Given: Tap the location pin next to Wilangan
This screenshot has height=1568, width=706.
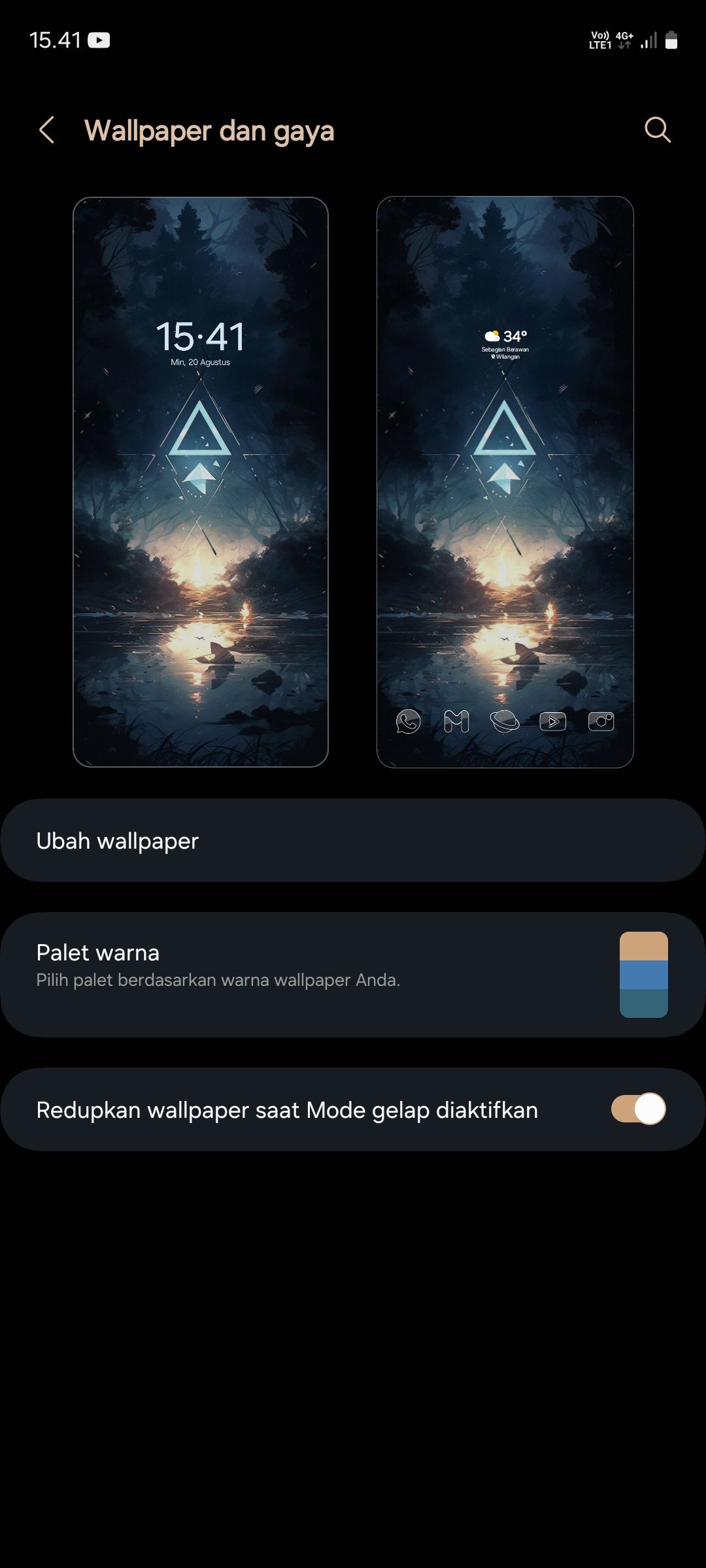Looking at the screenshot, I should [494, 358].
